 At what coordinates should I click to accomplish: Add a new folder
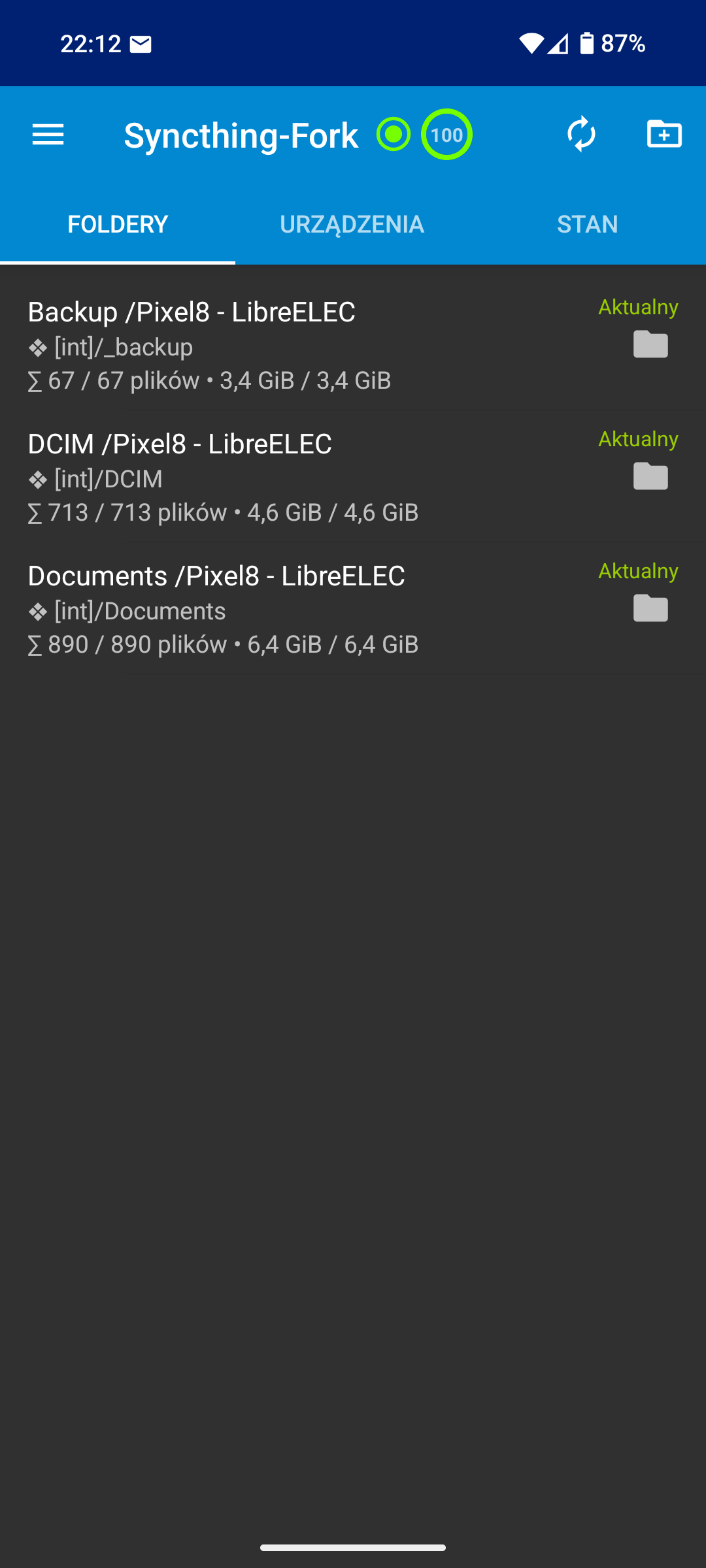pyautogui.click(x=664, y=135)
